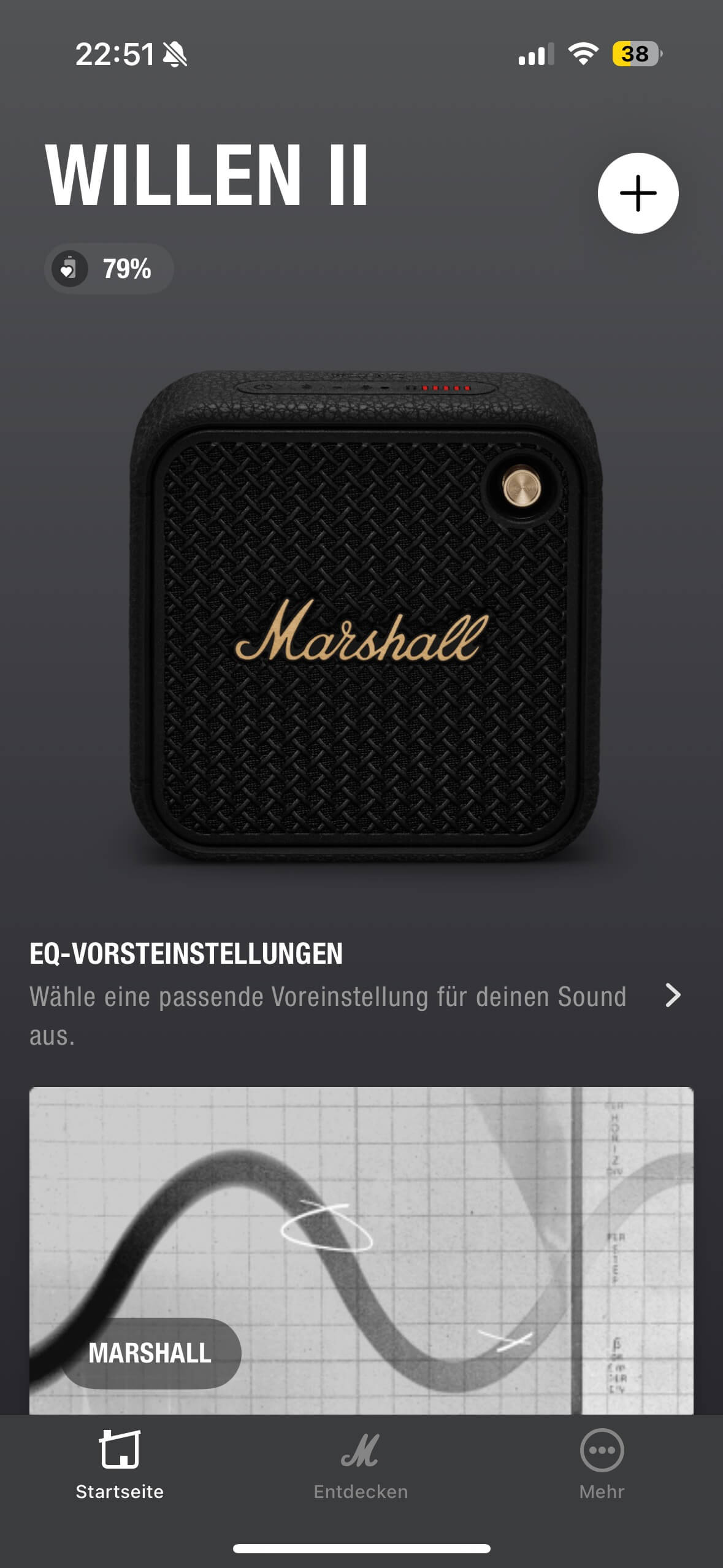Switch to the Startseite tab

pyautogui.click(x=120, y=1465)
